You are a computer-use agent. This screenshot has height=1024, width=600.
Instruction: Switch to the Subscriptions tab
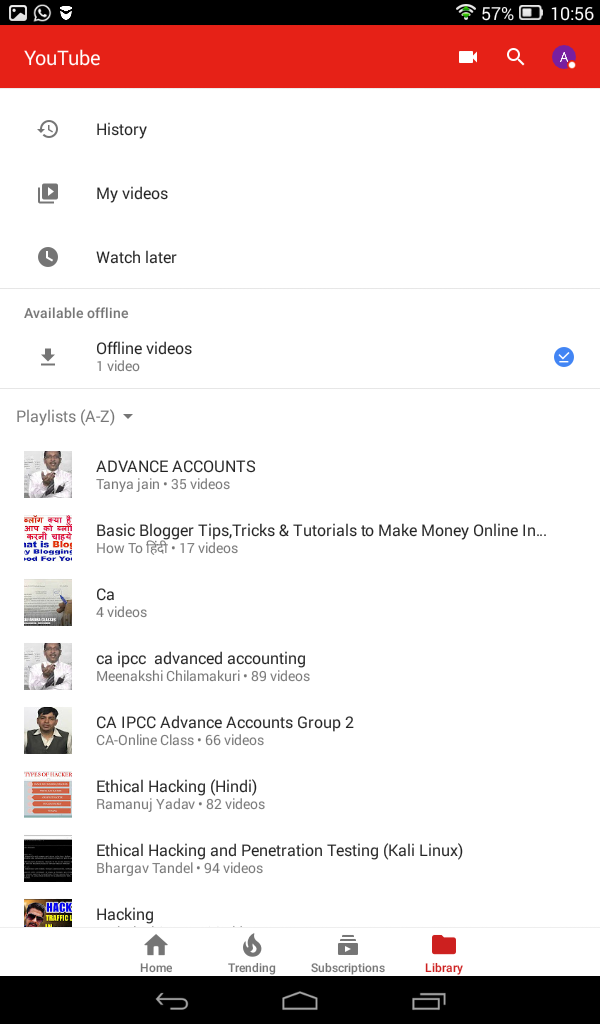(348, 953)
